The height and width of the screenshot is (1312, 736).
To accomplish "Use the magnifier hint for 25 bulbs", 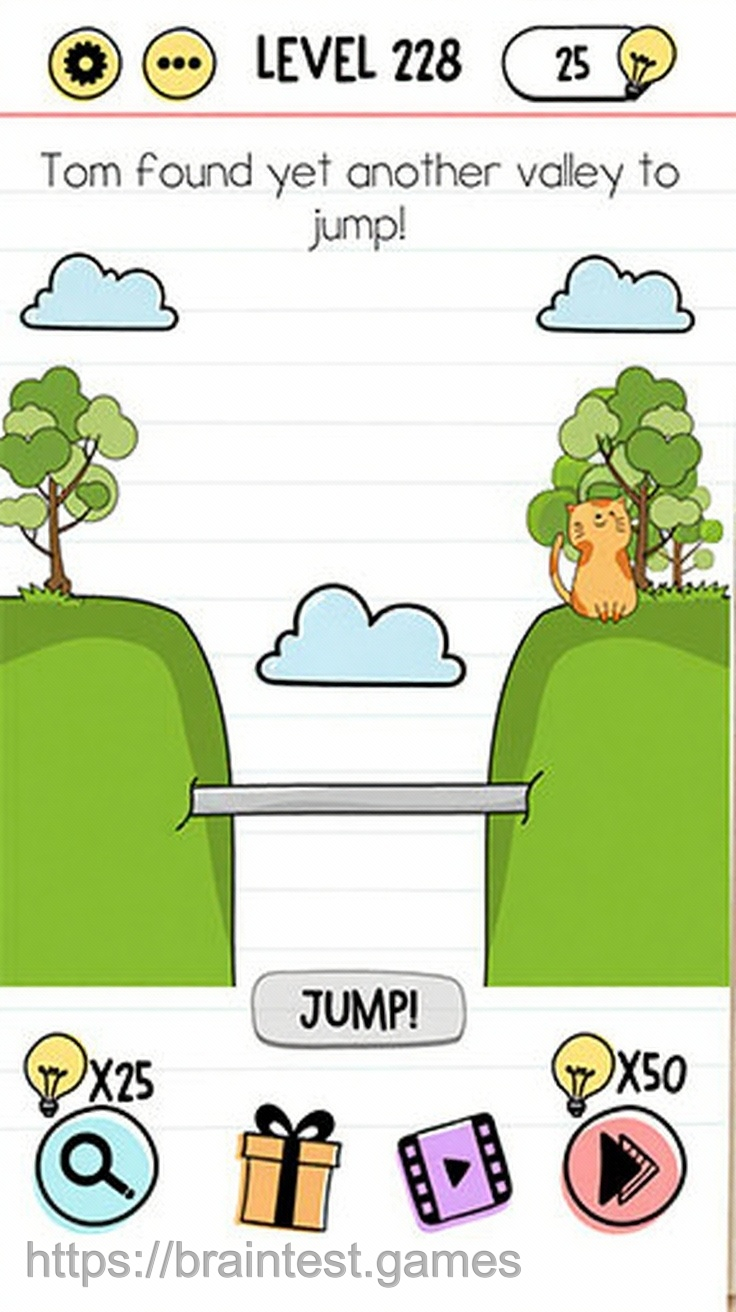I will tap(96, 1168).
